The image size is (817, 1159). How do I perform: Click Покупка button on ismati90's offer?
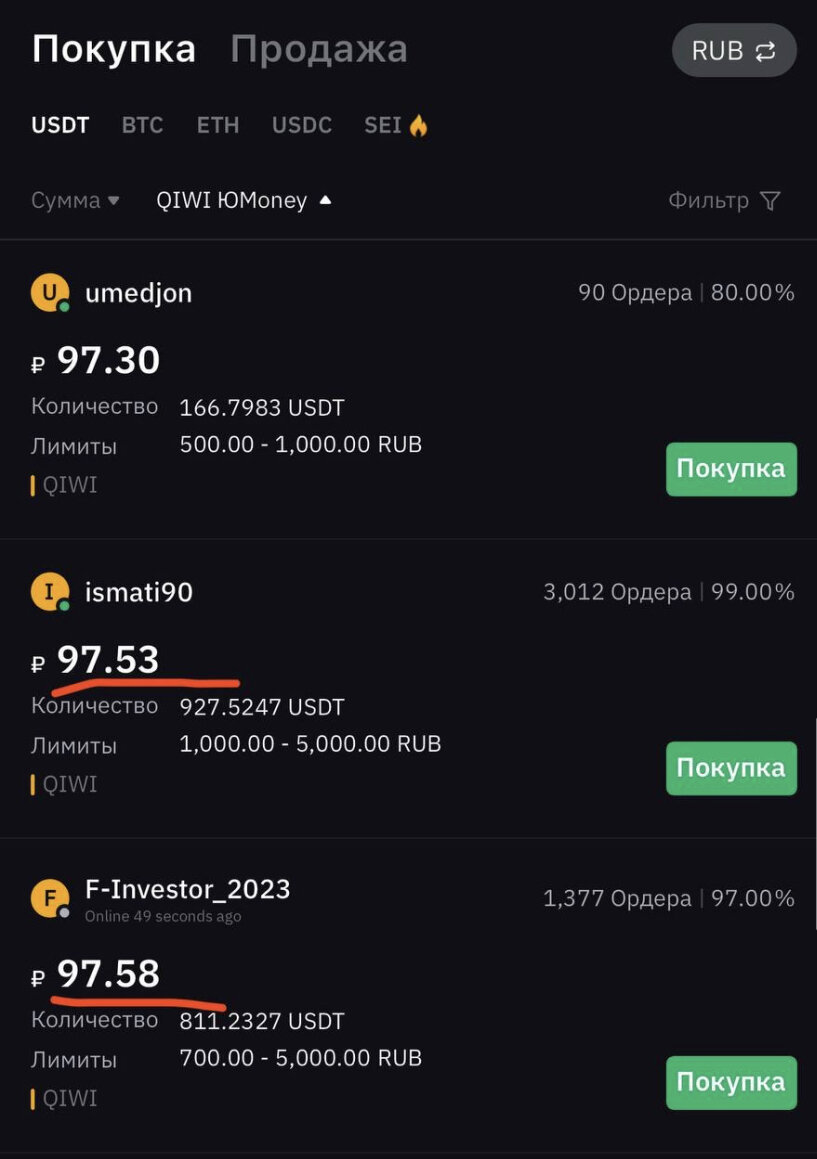(731, 768)
